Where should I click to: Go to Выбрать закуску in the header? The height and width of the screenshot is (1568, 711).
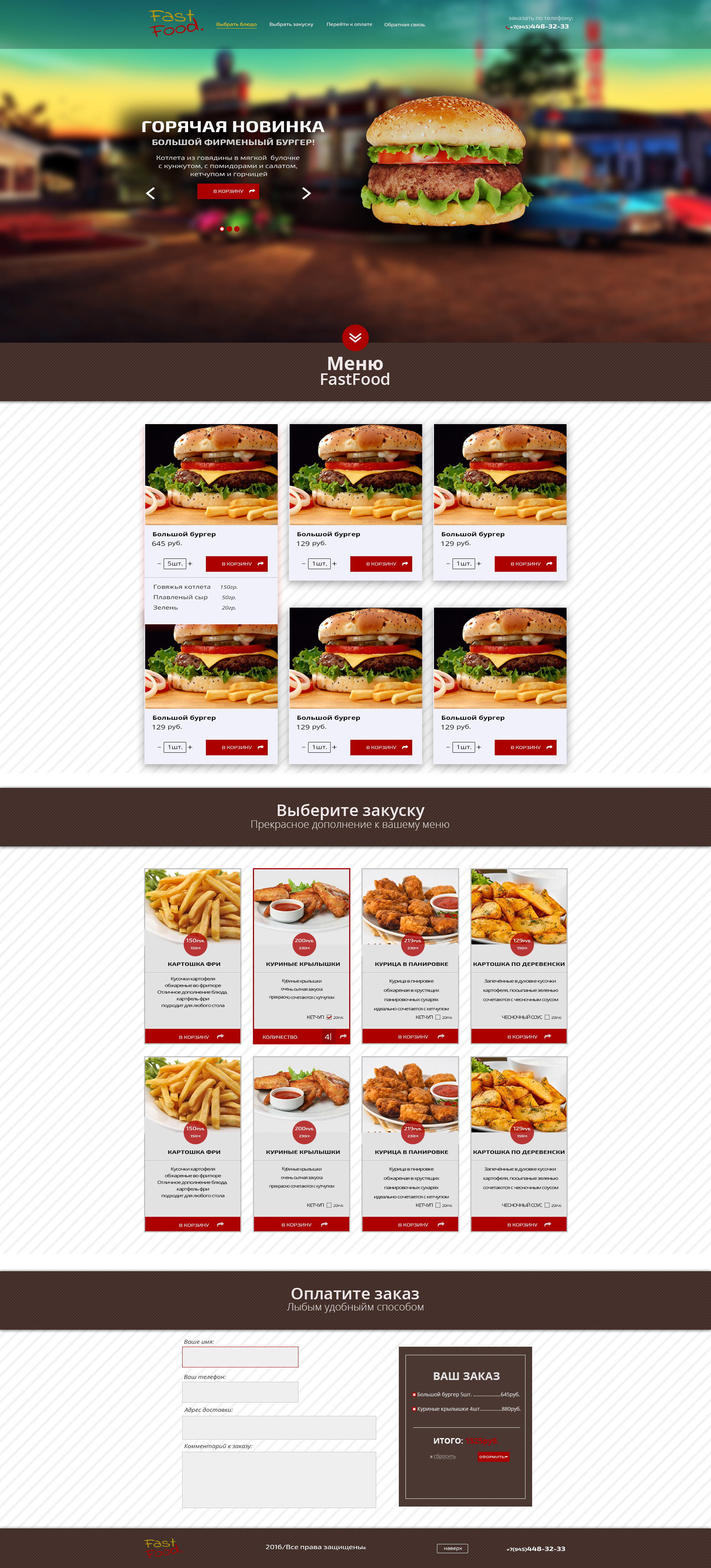point(291,24)
